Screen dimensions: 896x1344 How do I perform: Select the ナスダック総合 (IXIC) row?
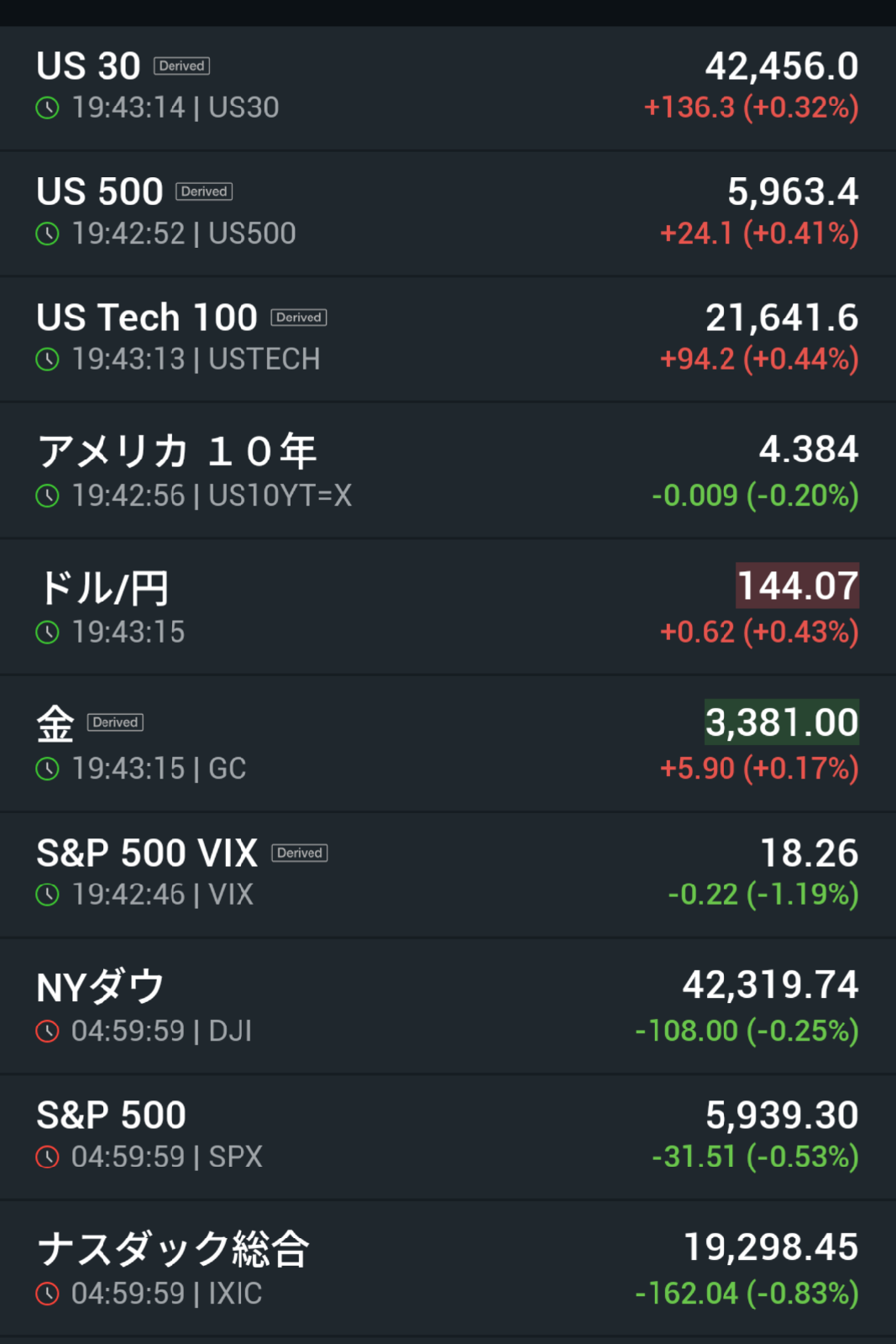(x=448, y=1268)
